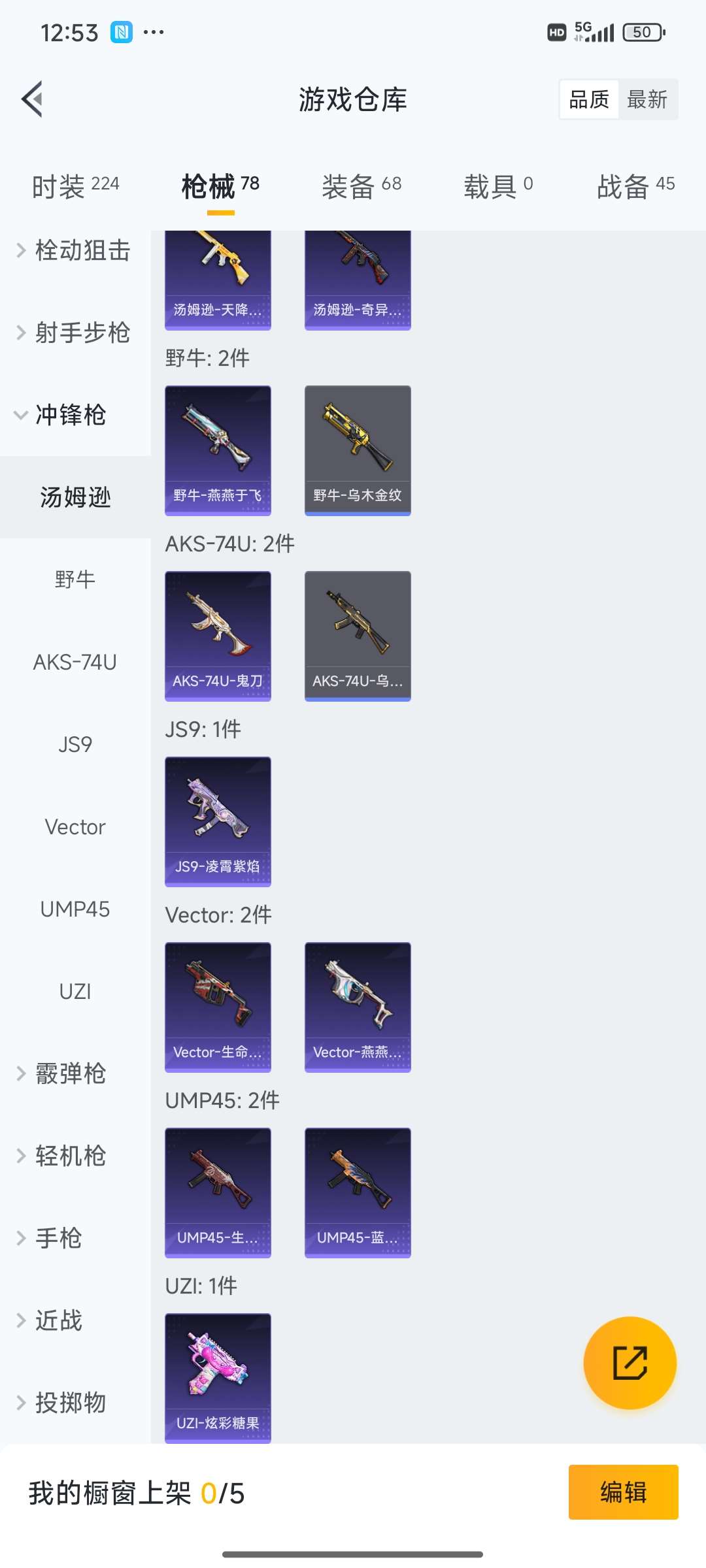Select the Vector-生命 weapon card
This screenshot has height=1568, width=706.
(x=218, y=1006)
